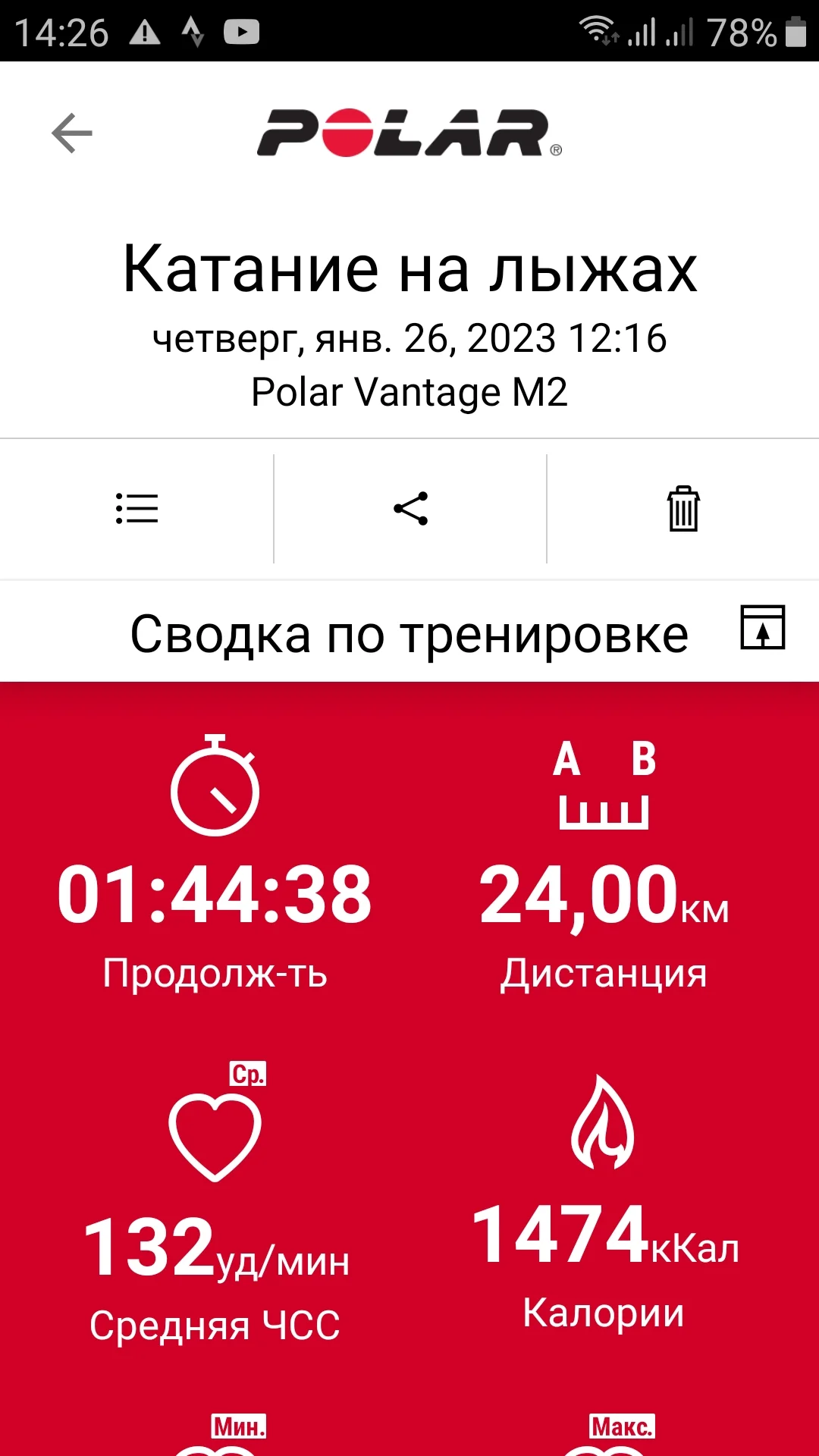Share this skiing workout
819x1456 pixels.
[x=410, y=509]
